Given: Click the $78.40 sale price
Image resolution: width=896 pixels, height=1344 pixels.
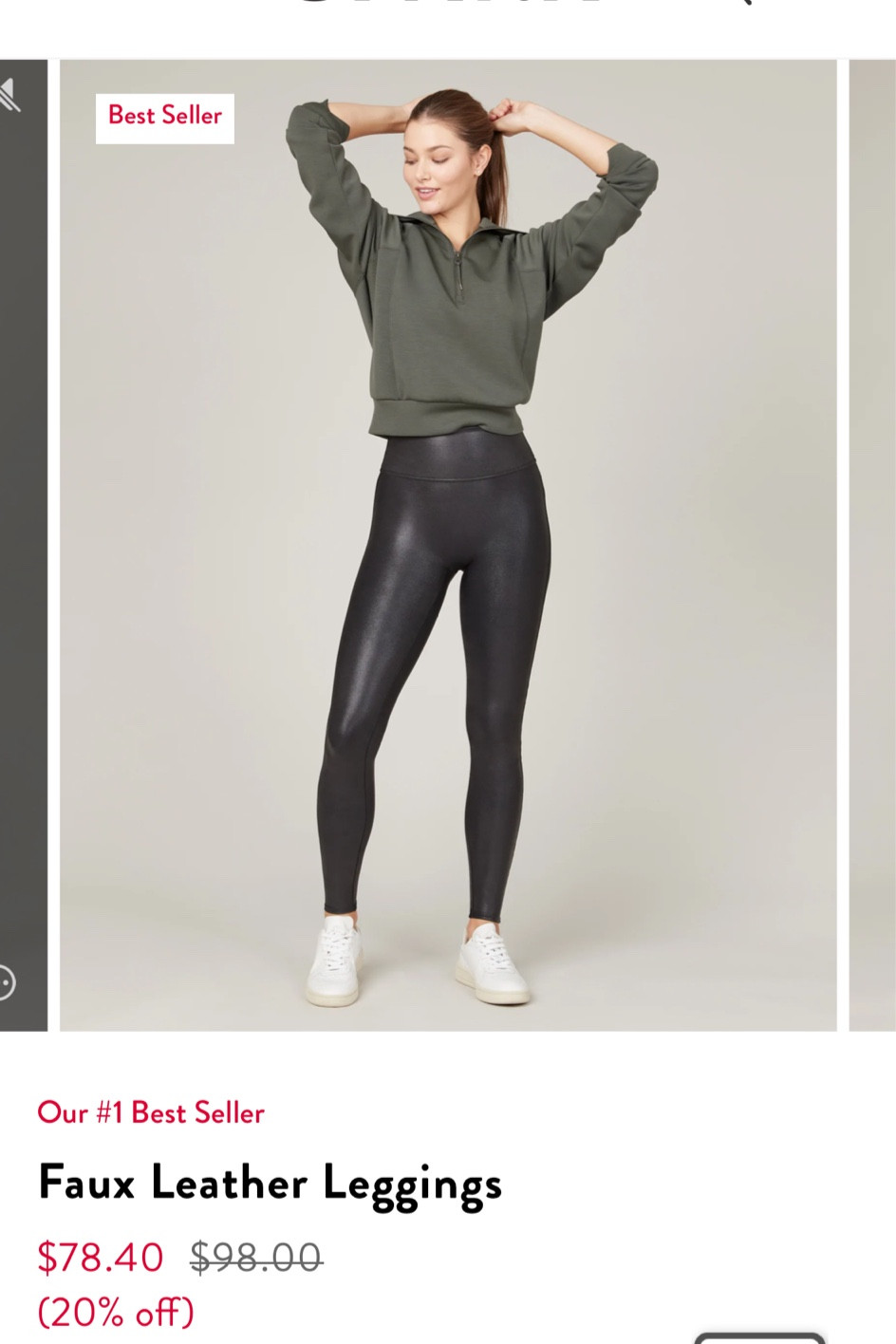Looking at the screenshot, I should (x=99, y=1259).
